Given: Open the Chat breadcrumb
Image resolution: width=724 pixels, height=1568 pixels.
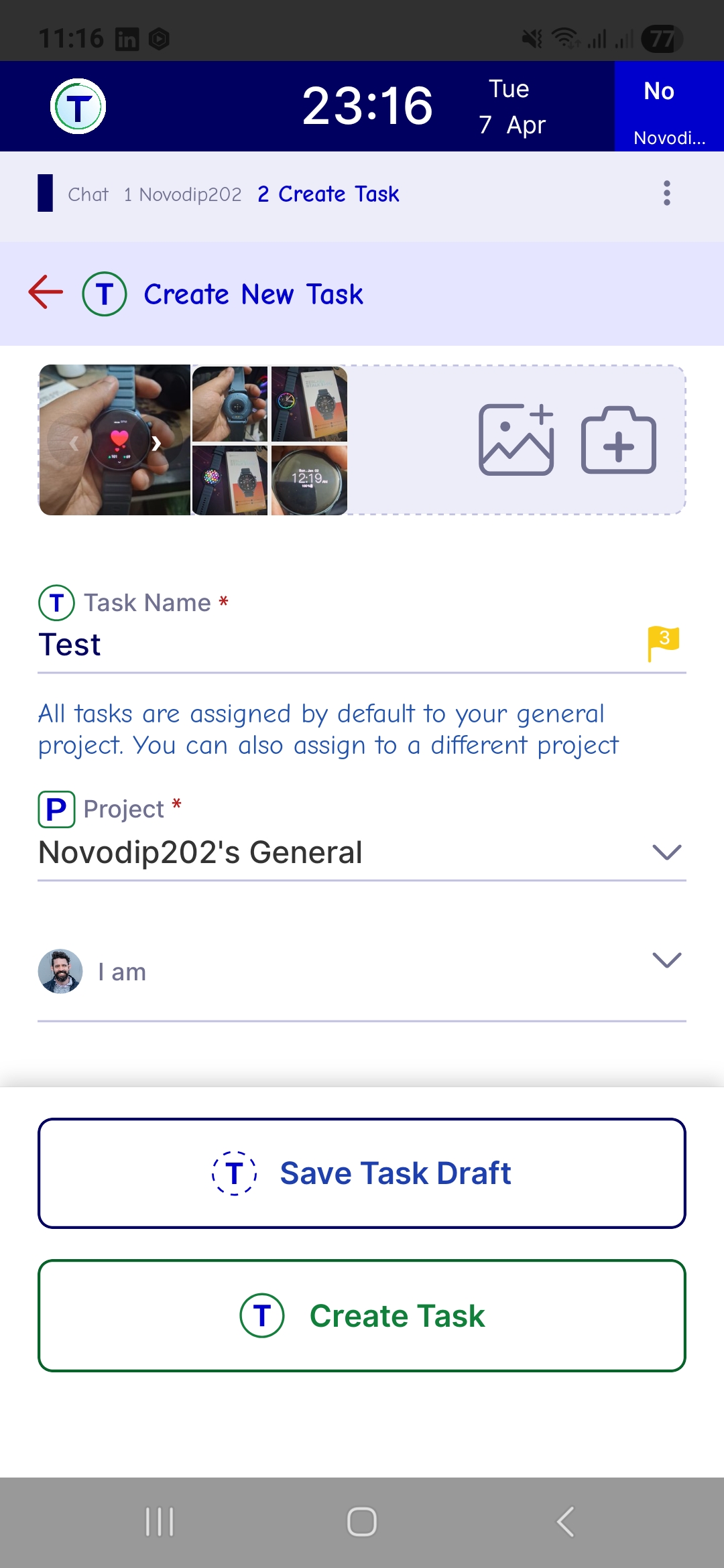Looking at the screenshot, I should point(88,194).
